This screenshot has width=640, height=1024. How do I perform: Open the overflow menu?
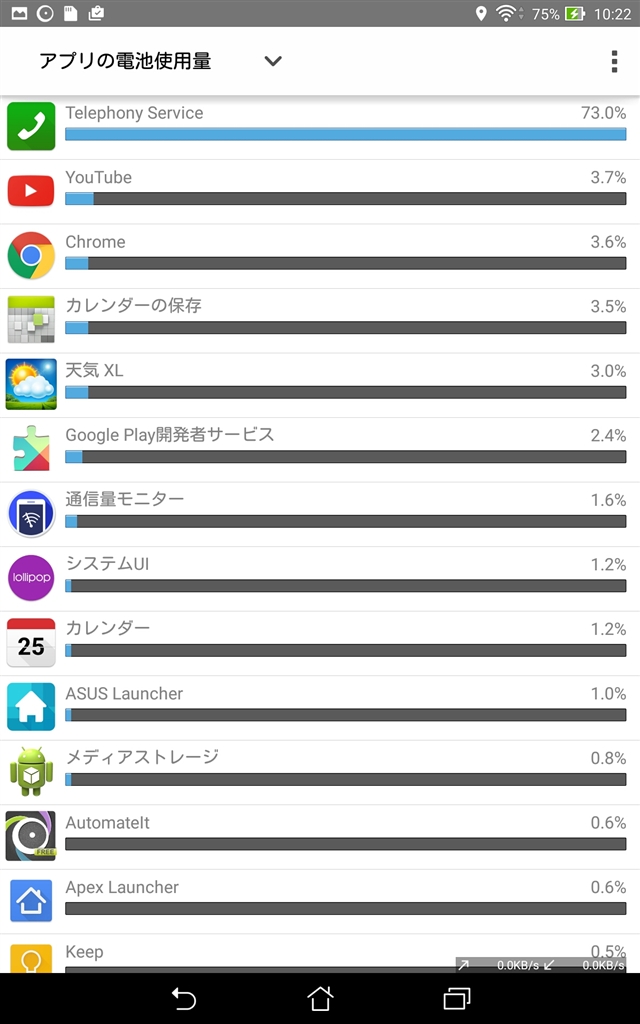pos(614,61)
